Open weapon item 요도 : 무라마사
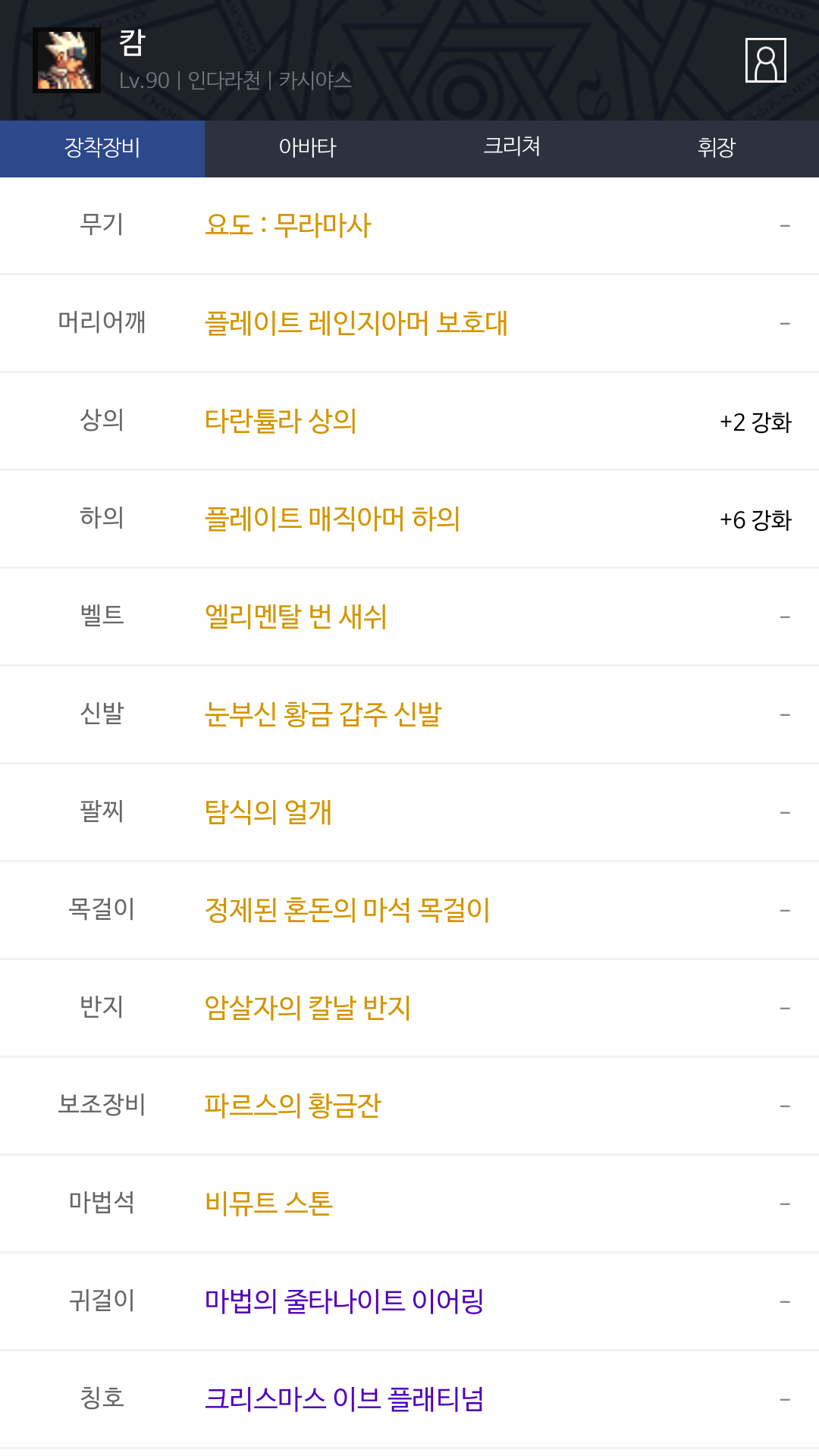Viewport: 819px width, 1456px height. pyautogui.click(x=288, y=225)
